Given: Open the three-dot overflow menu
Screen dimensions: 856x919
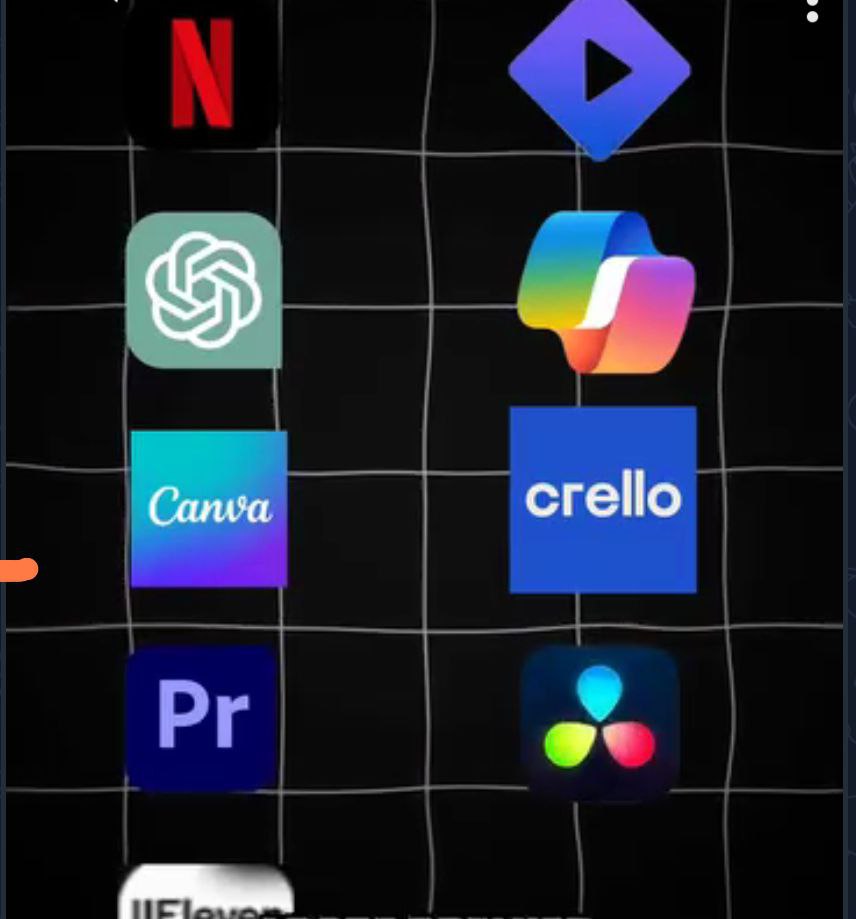Looking at the screenshot, I should [812, 8].
